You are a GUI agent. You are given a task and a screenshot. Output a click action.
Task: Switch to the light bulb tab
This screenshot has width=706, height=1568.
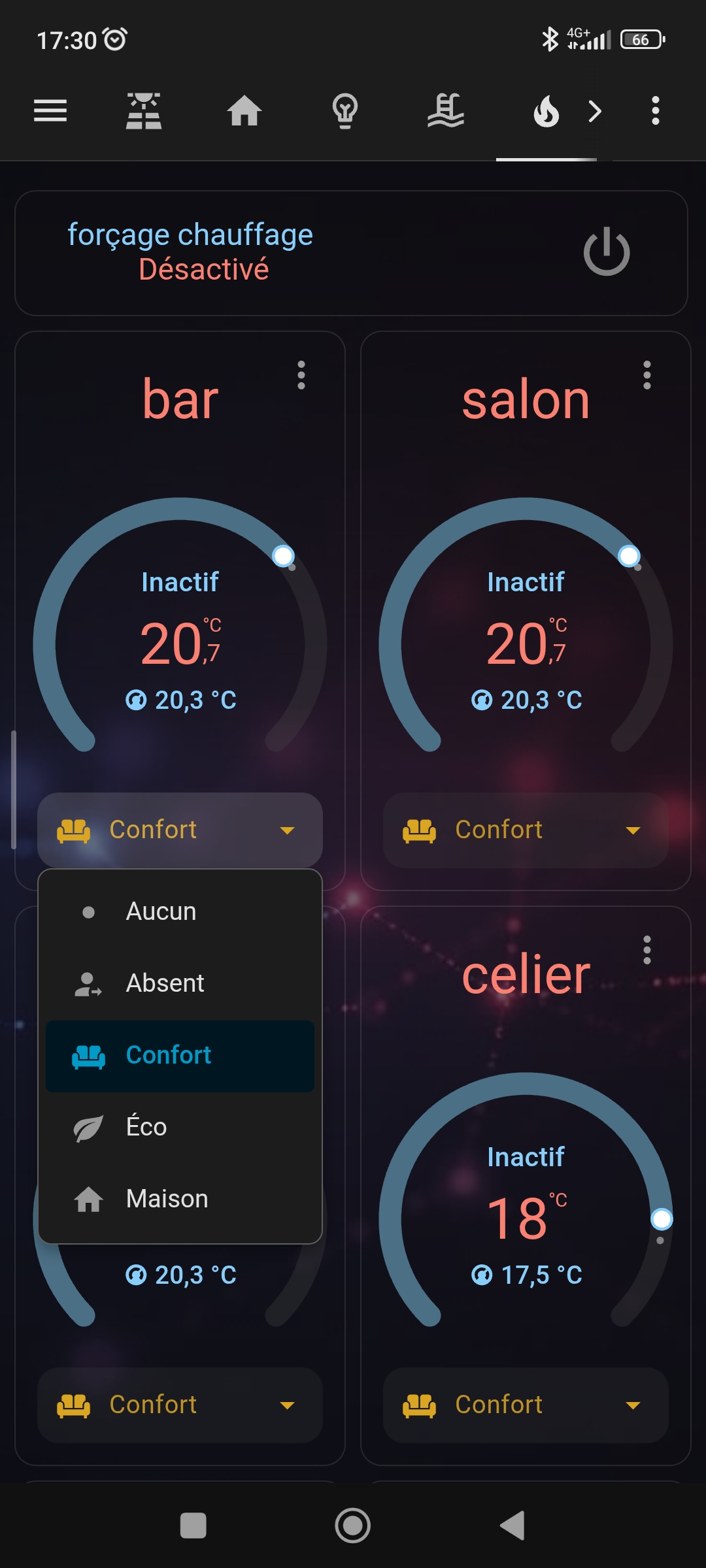[345, 111]
